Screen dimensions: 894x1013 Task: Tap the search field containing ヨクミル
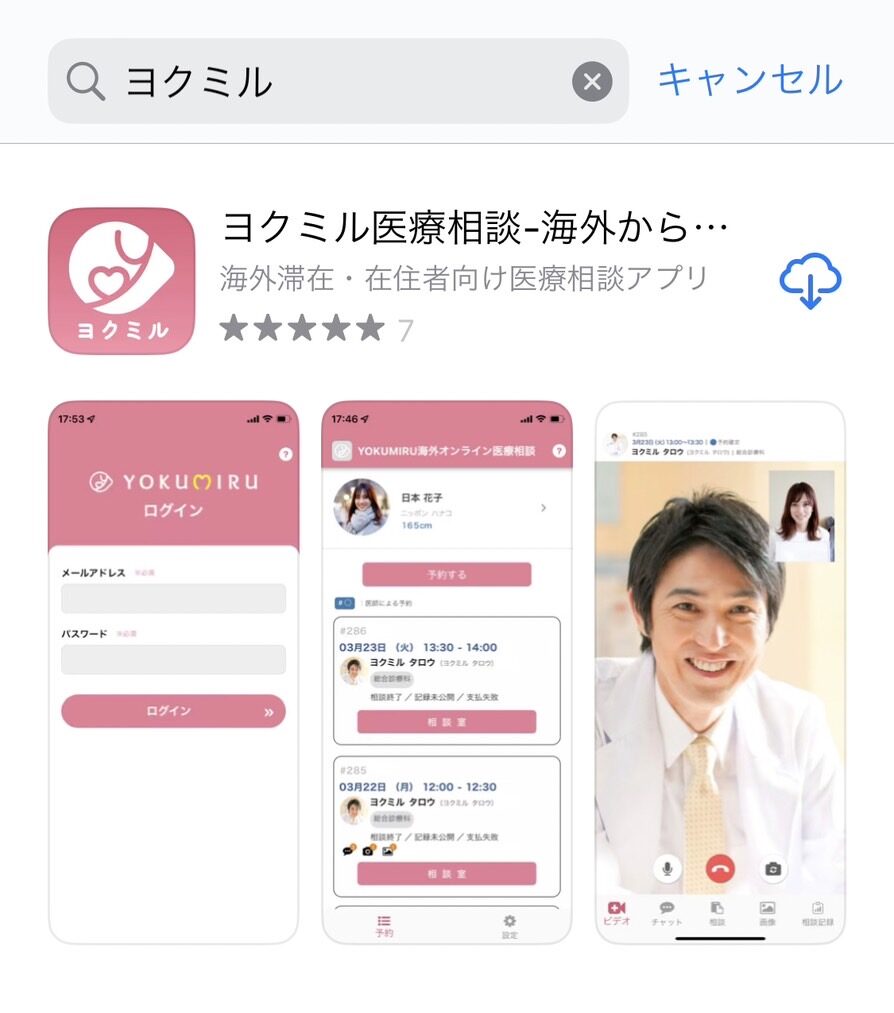[330, 81]
